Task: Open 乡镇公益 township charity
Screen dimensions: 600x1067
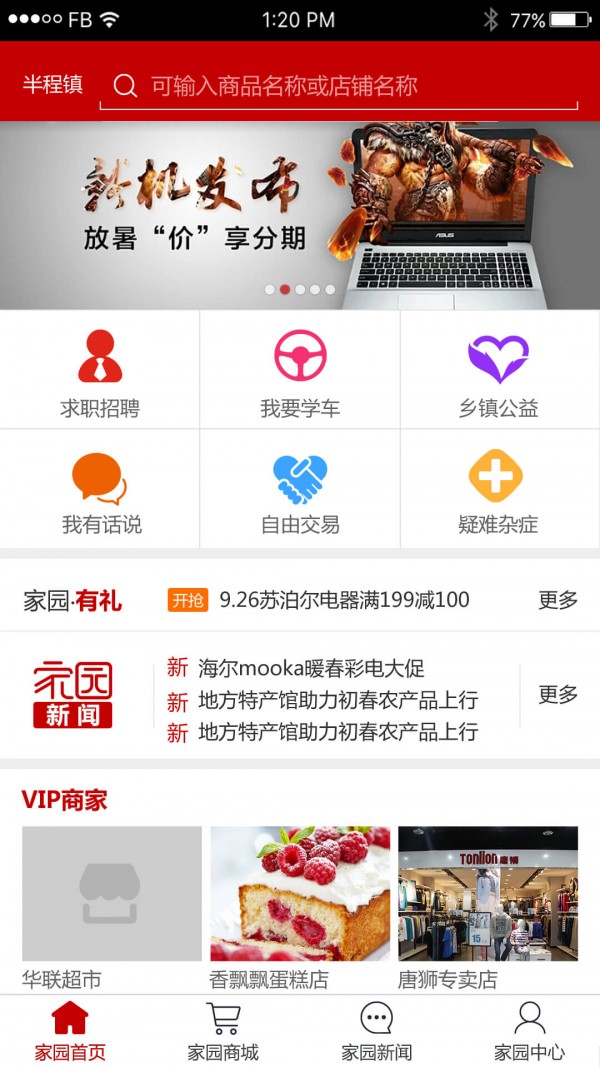Action: [x=499, y=372]
